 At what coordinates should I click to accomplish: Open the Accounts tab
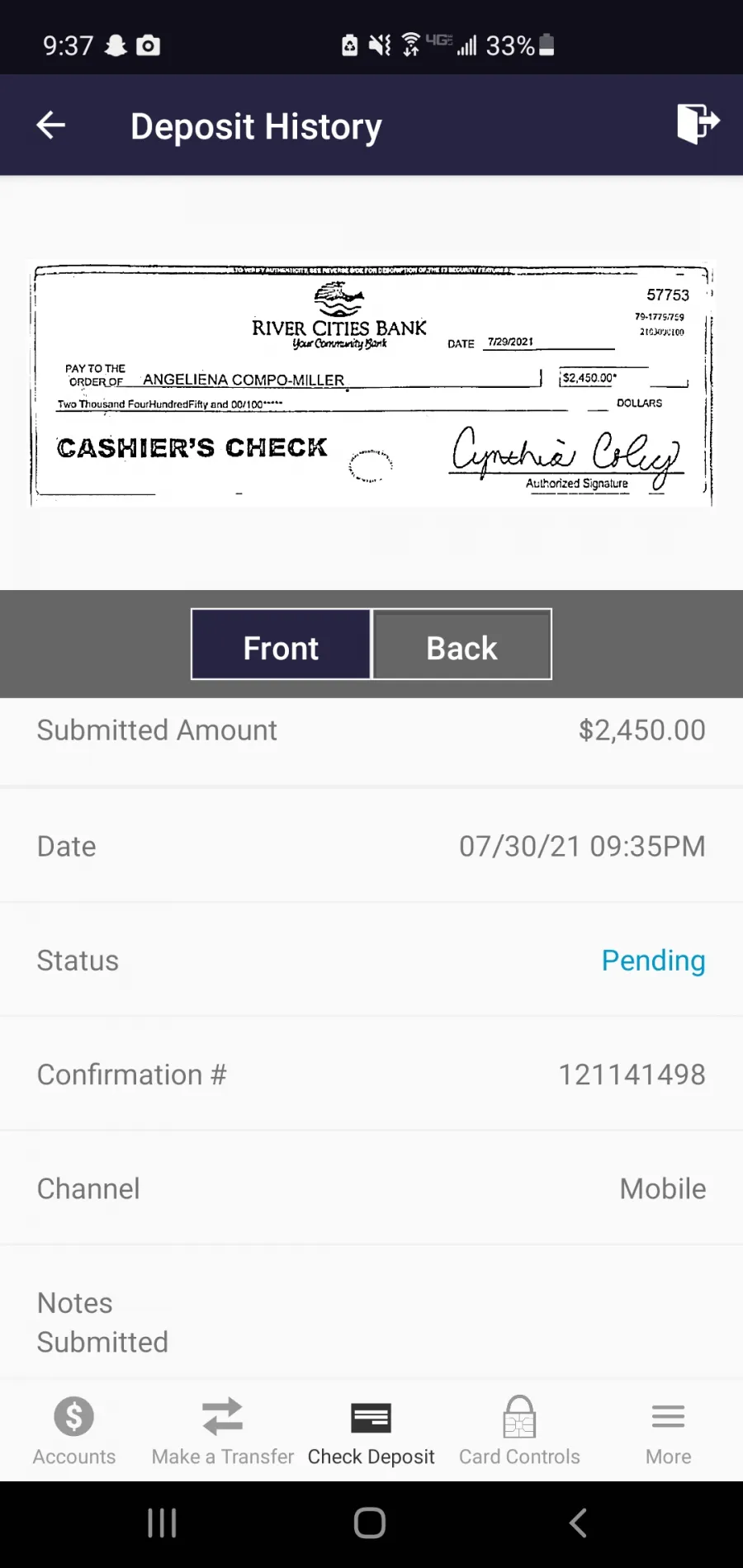[74, 1431]
